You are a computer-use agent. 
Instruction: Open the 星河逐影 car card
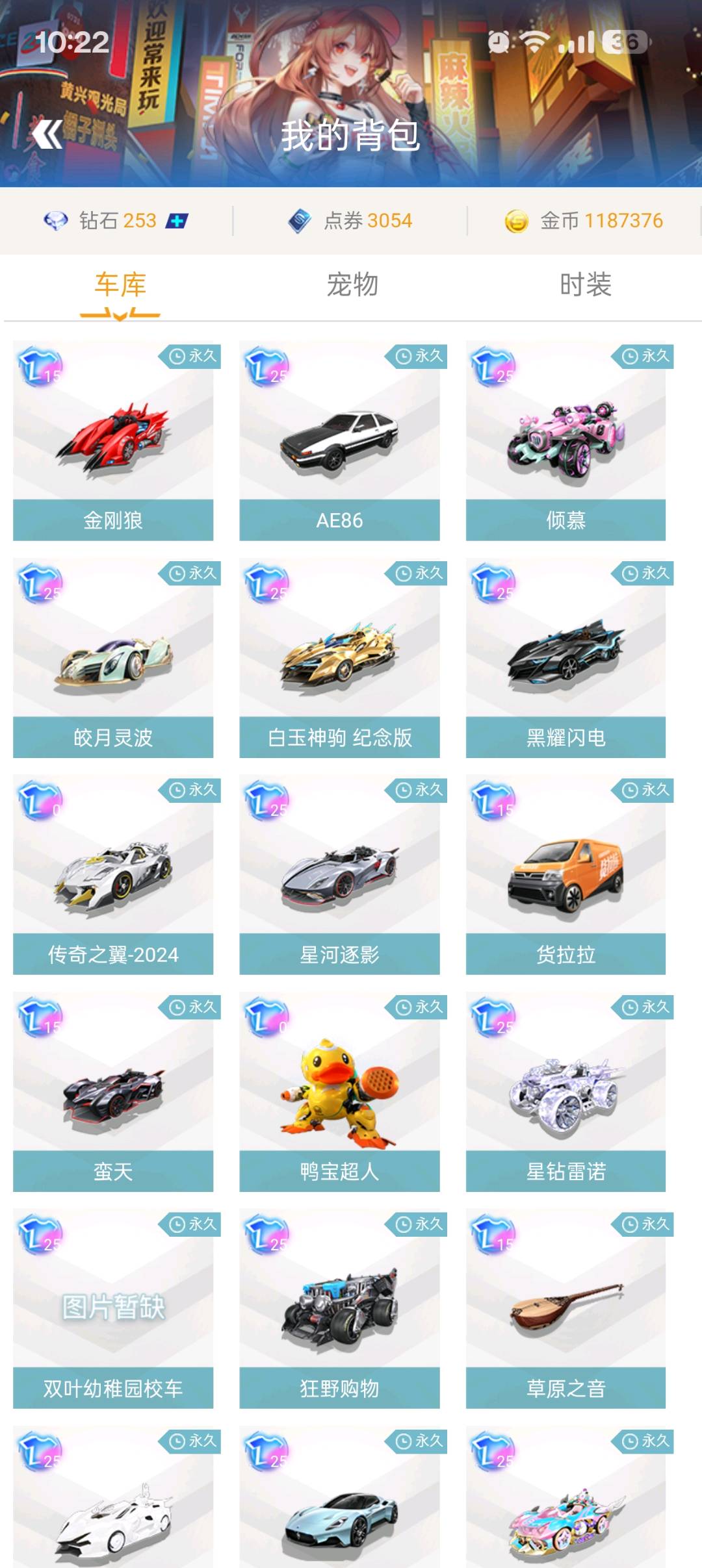tap(339, 874)
